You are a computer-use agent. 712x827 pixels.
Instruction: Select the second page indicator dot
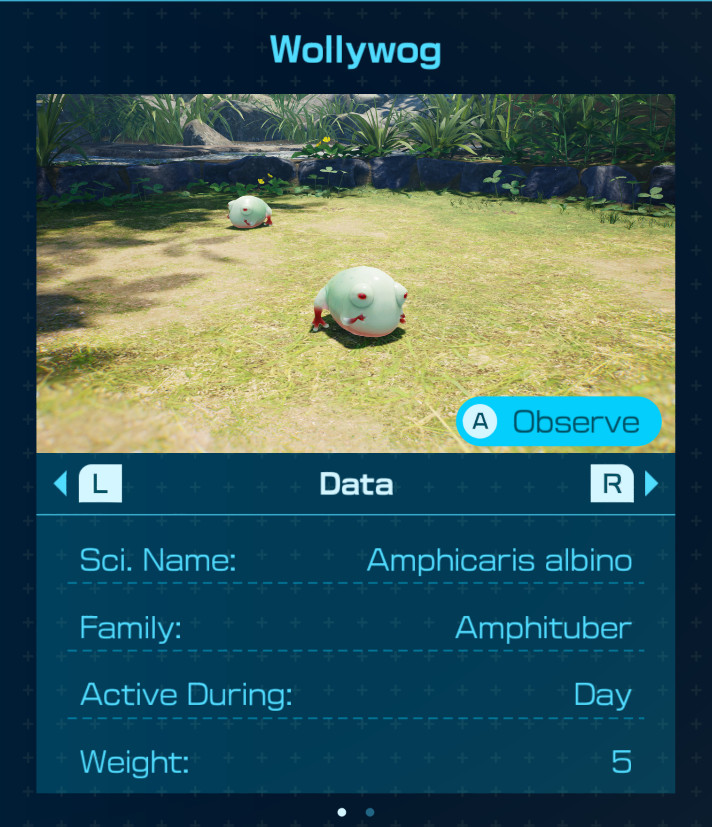coord(370,812)
